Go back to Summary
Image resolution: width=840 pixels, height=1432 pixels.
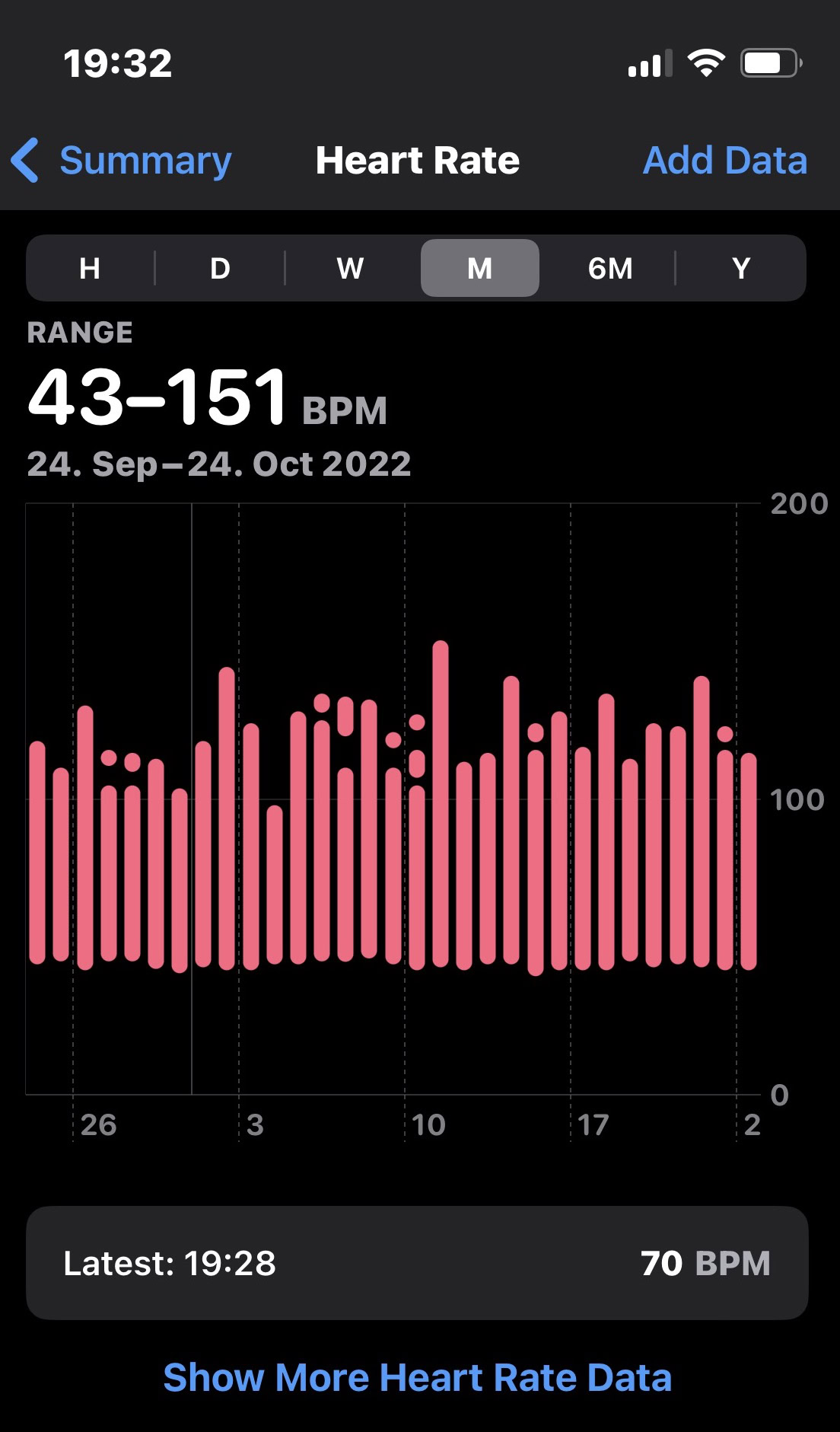pos(123,161)
